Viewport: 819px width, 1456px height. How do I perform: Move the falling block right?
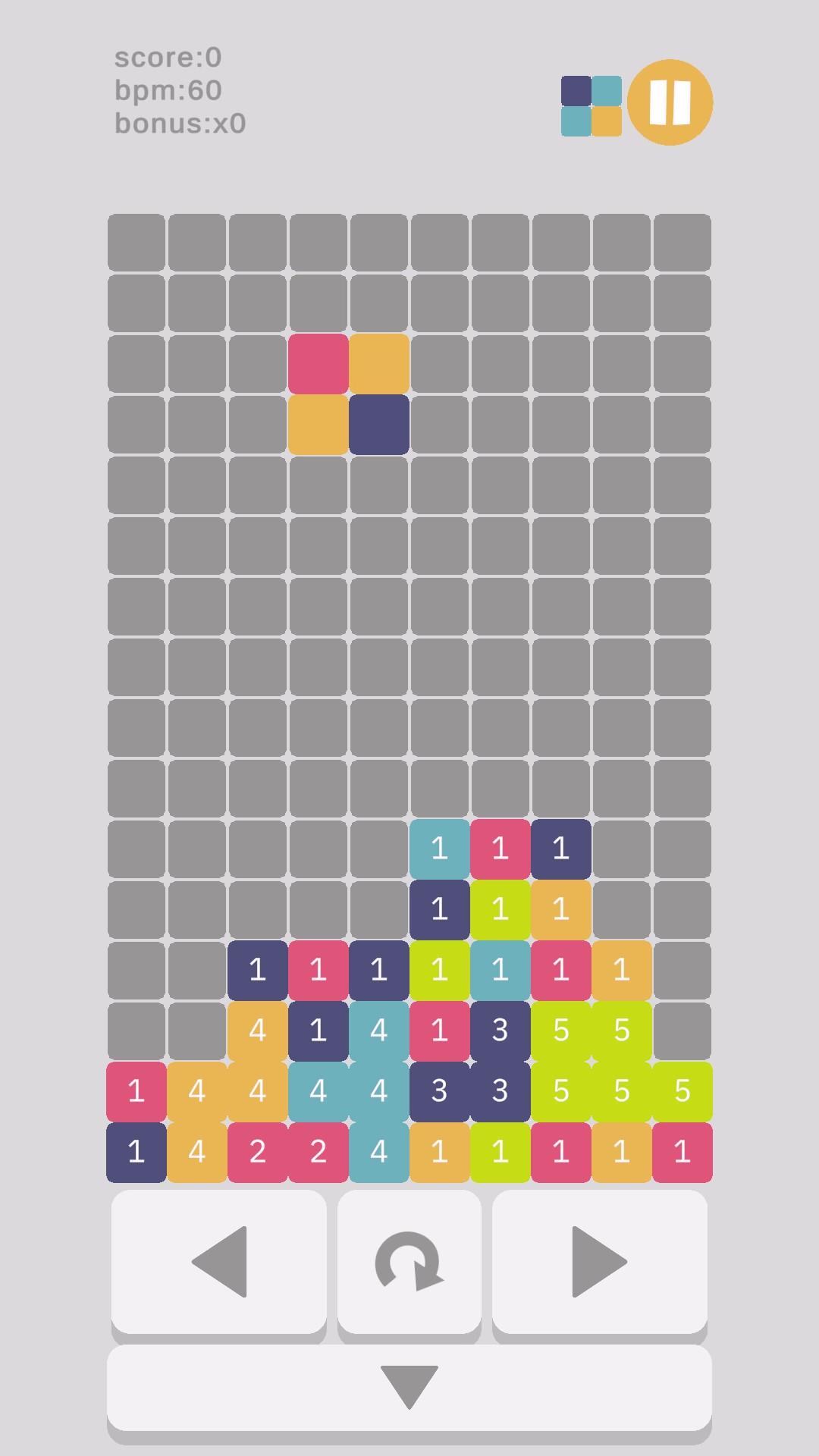[x=599, y=1261]
